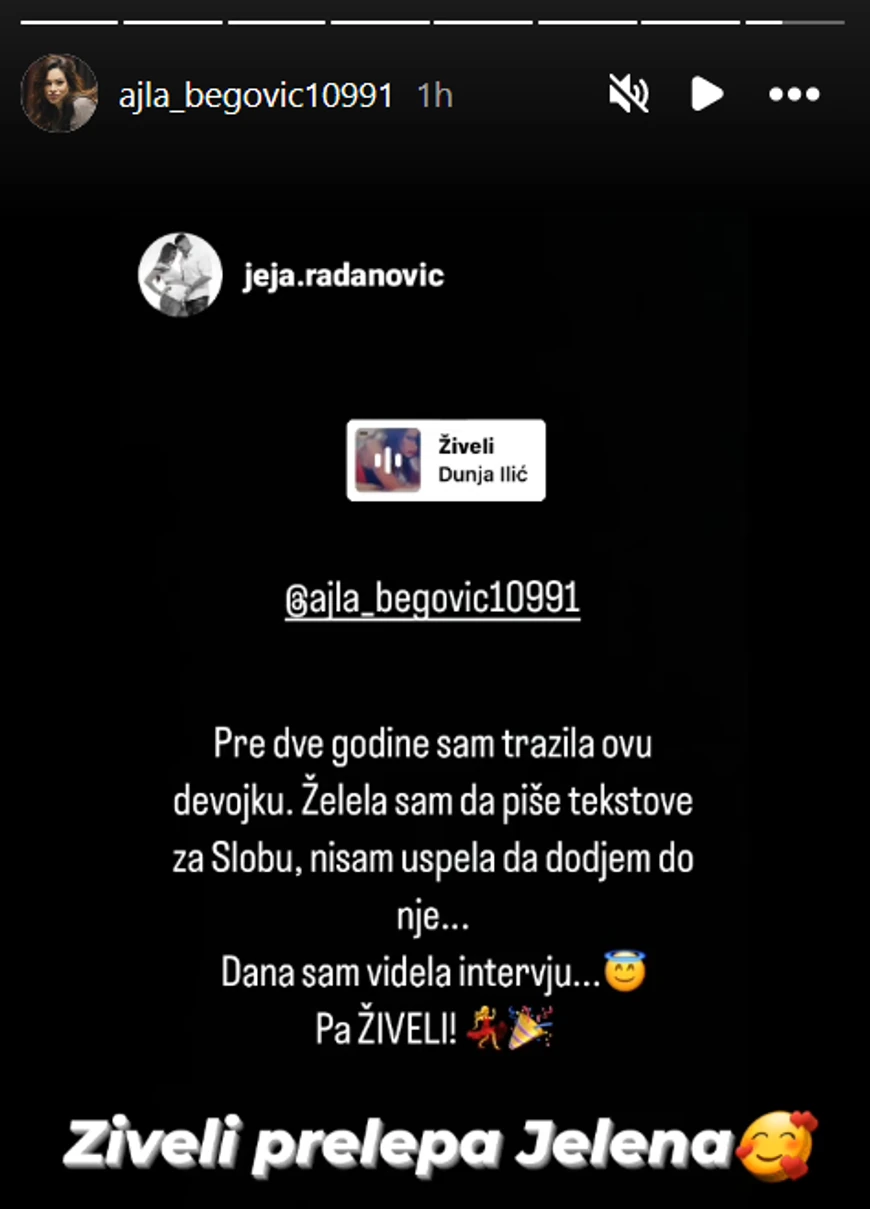Open the ajla_begovic10991 username in the header
The width and height of the screenshot is (870, 1209).
[x=255, y=96]
